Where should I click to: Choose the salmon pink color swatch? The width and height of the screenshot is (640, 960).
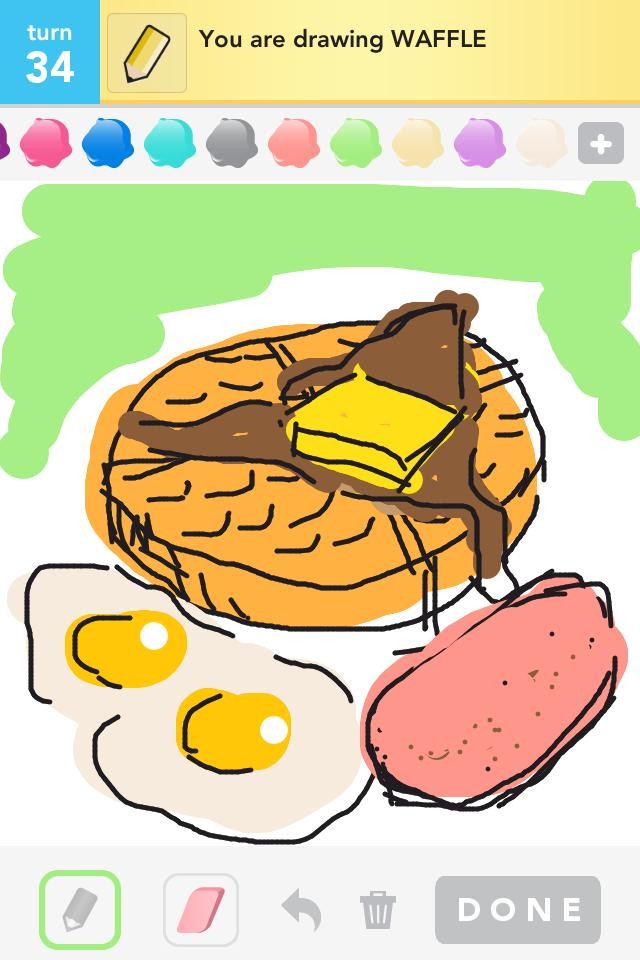[x=294, y=142]
